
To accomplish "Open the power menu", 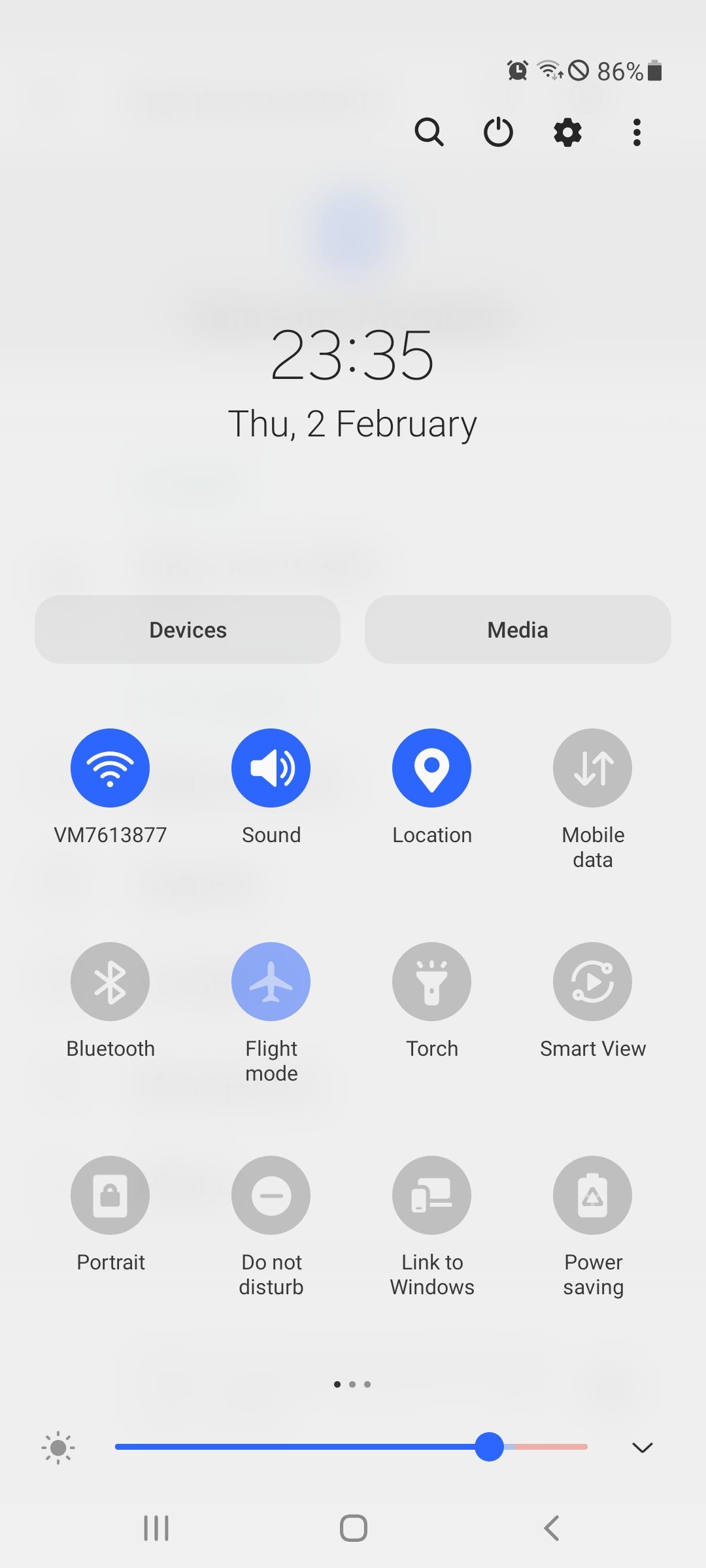I will coord(498,132).
